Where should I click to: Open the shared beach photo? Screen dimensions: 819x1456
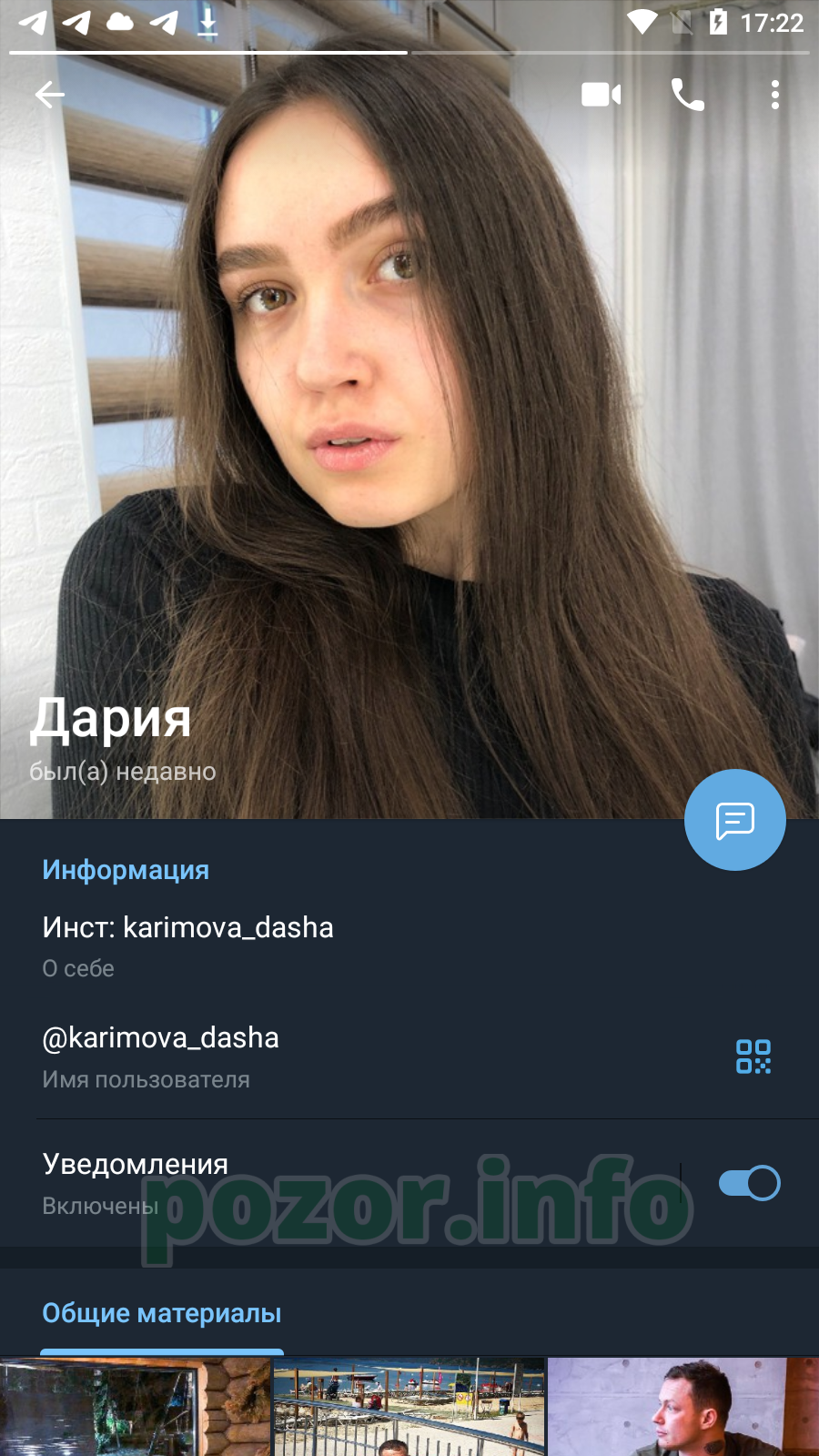[409, 1407]
